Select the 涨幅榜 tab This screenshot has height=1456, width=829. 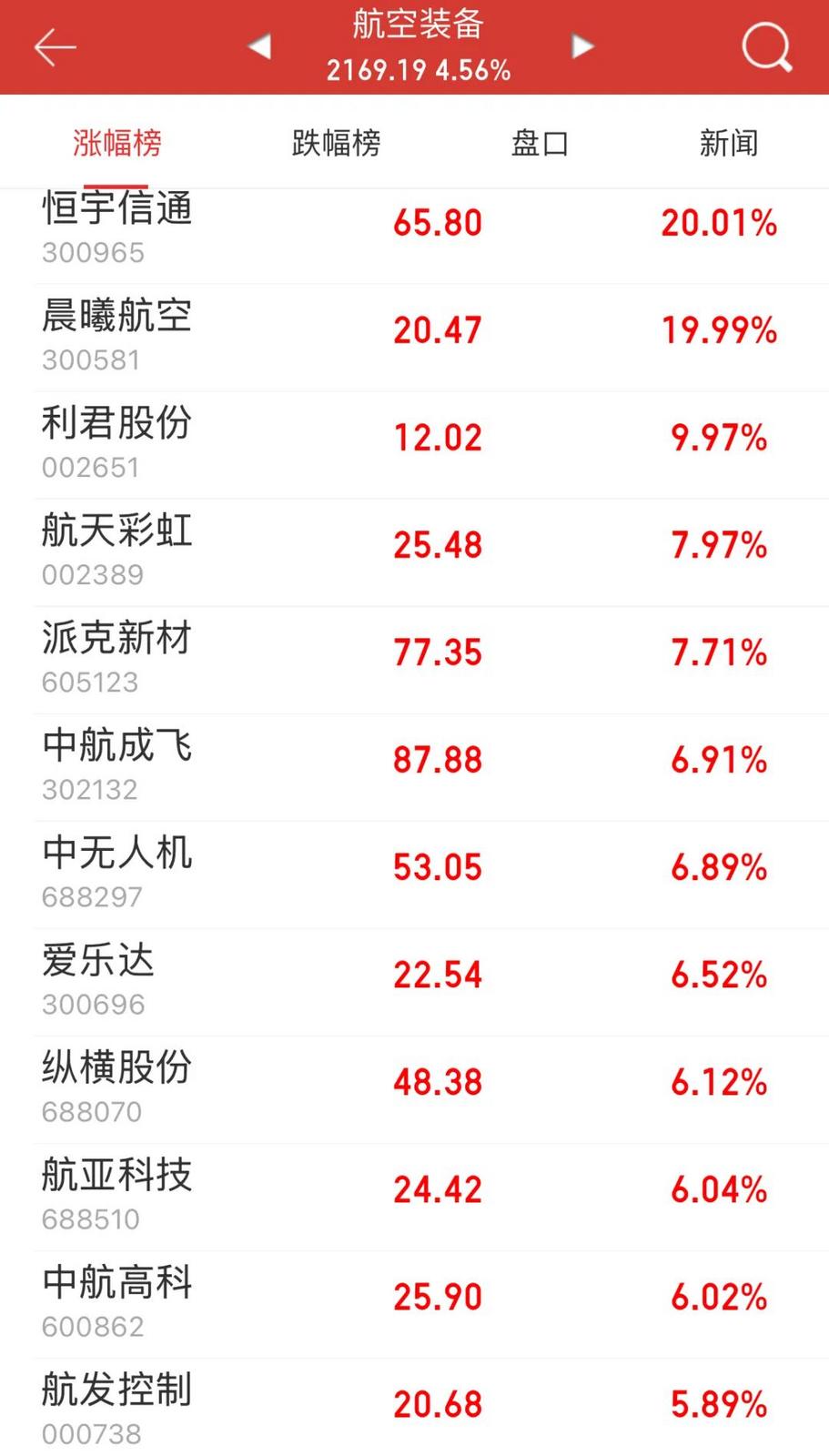[117, 143]
